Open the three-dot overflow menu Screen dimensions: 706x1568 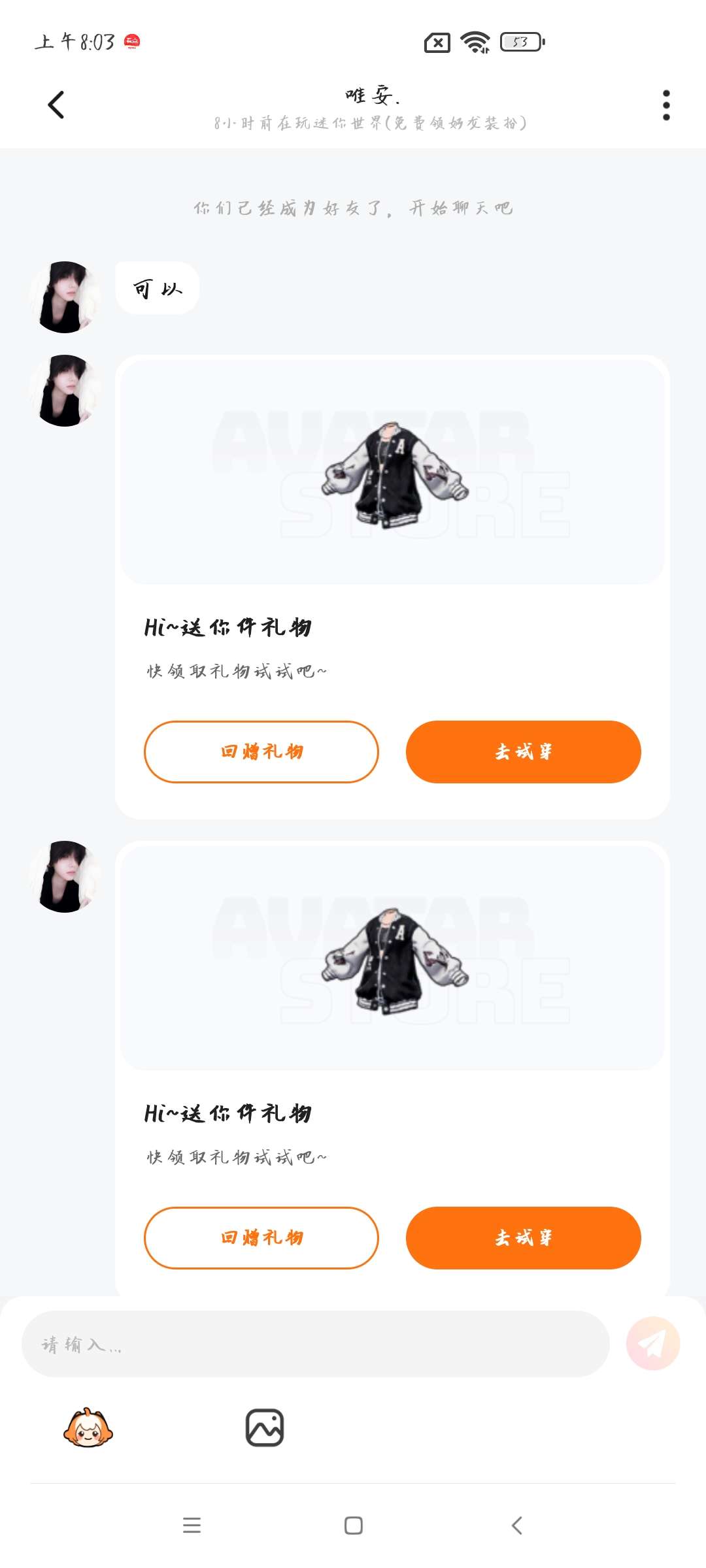pos(666,105)
